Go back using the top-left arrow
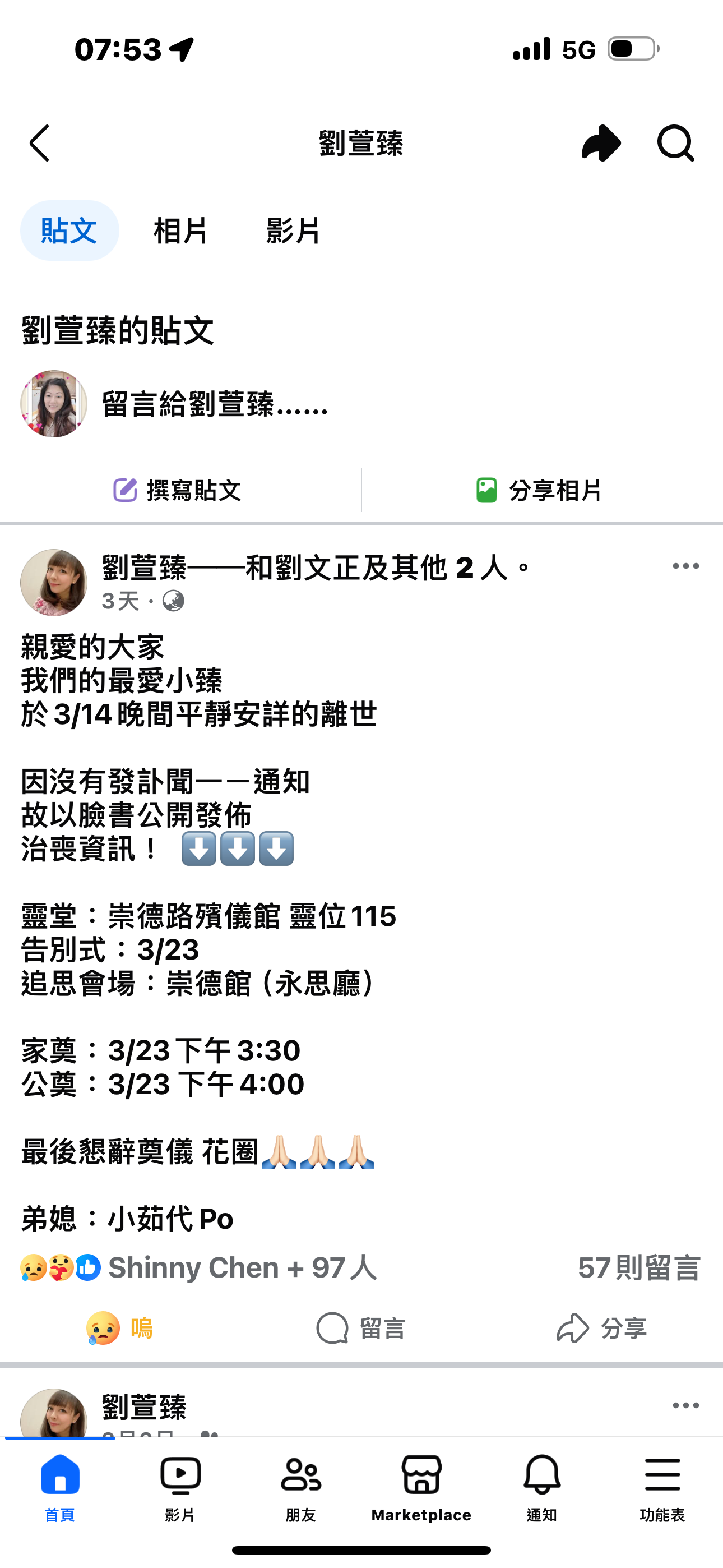 click(40, 144)
